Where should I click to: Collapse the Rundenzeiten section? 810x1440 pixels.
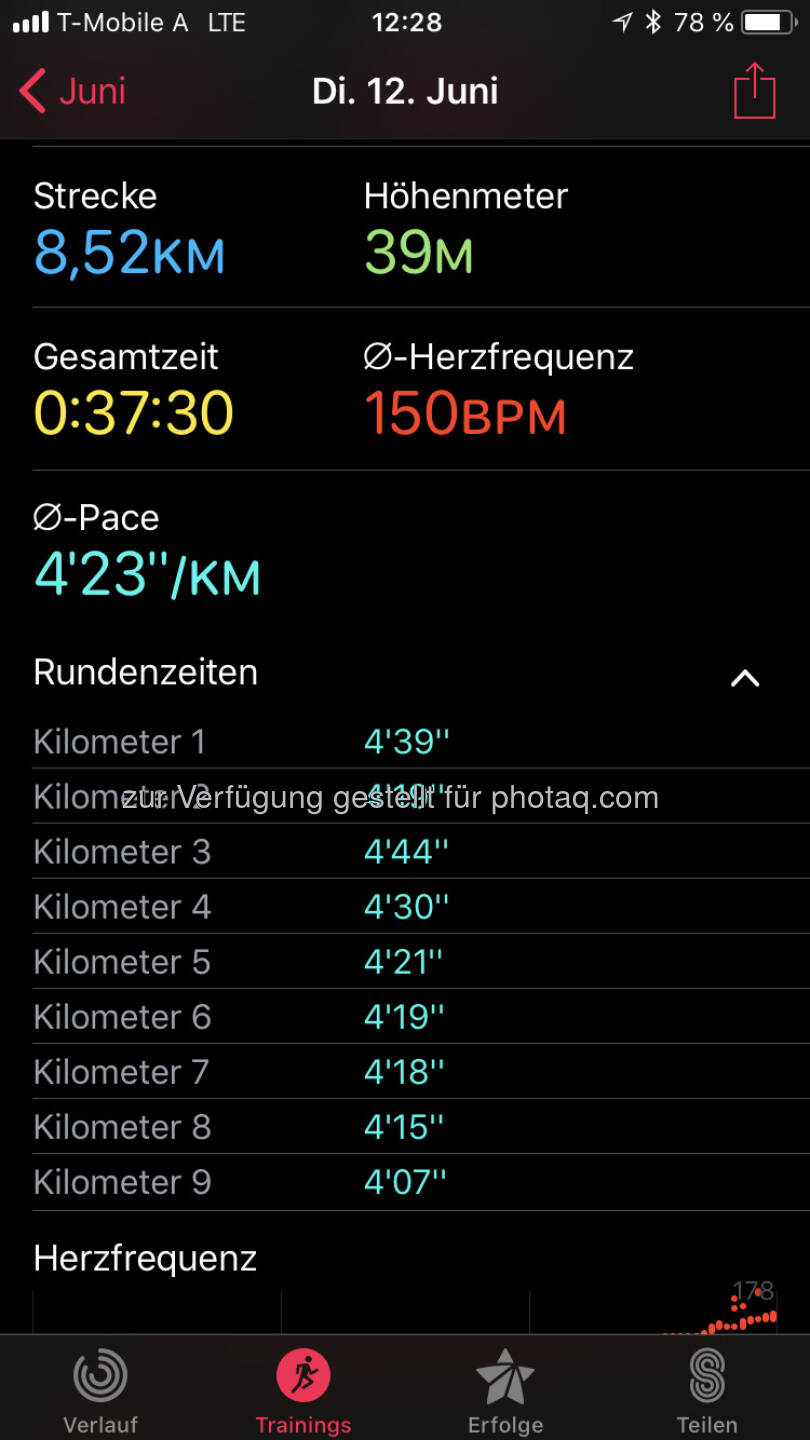pos(745,678)
